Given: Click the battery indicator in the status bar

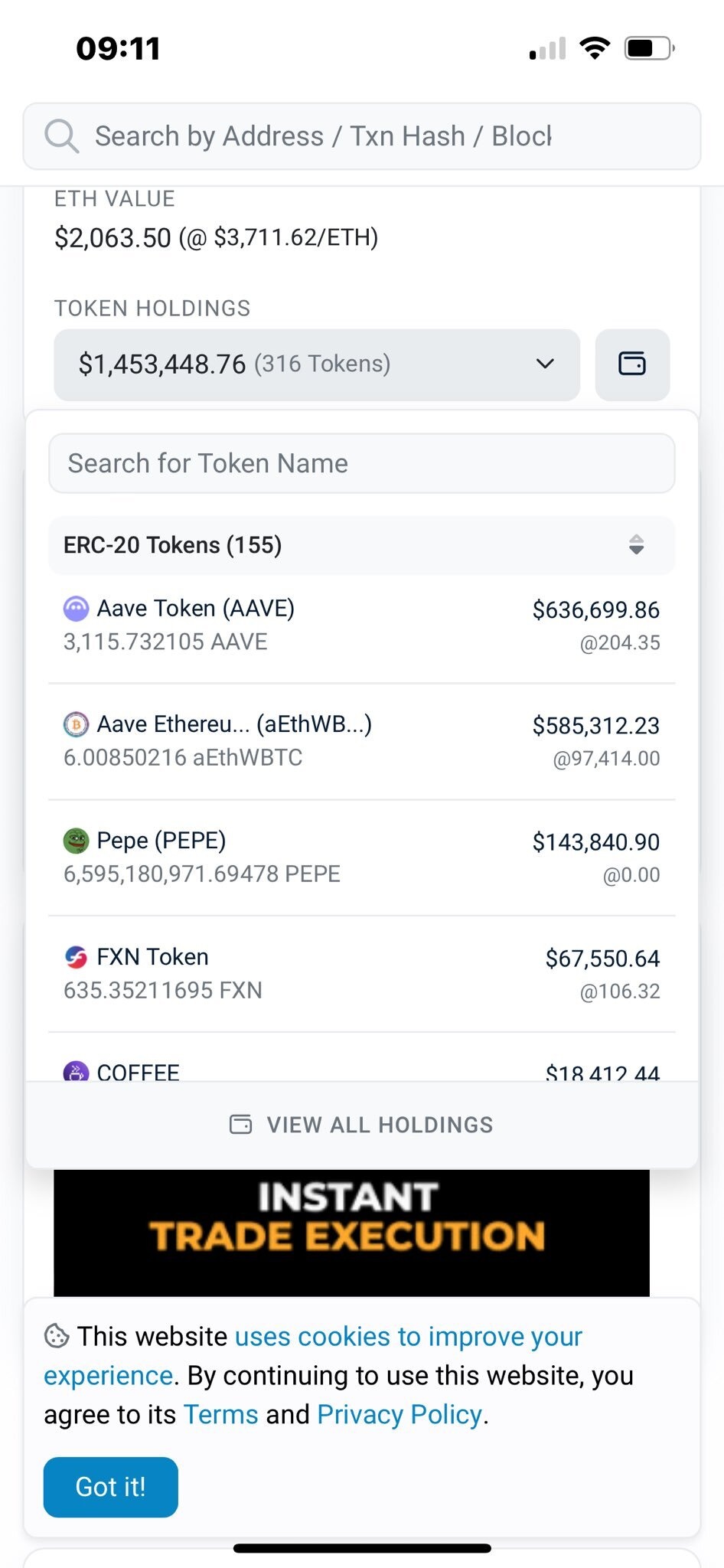Looking at the screenshot, I should click(647, 47).
